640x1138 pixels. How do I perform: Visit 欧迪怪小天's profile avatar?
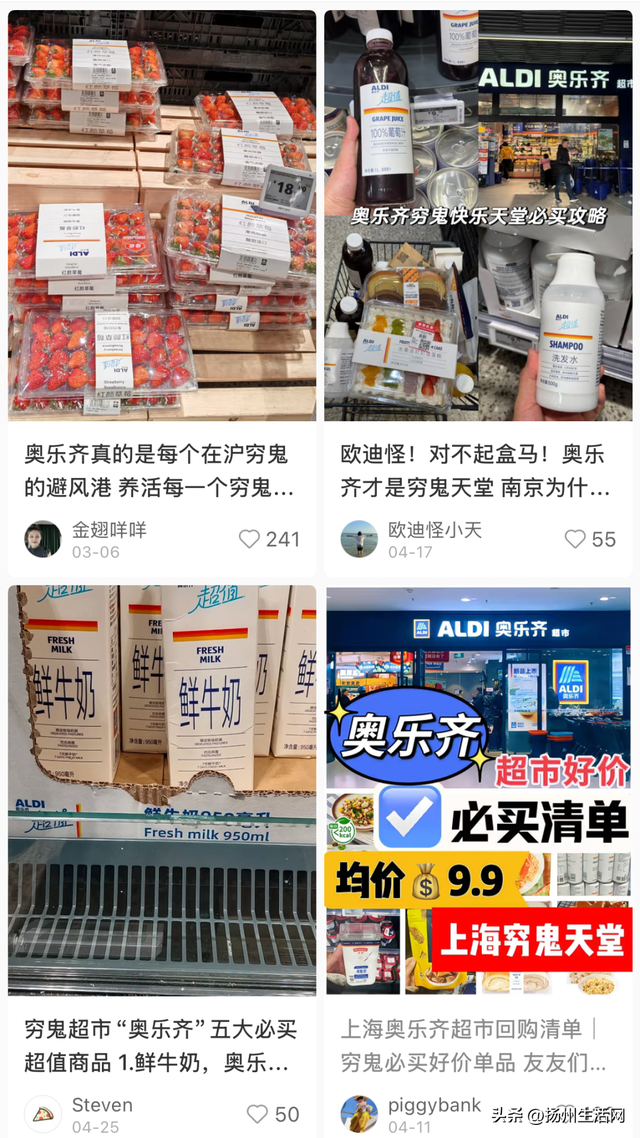[x=359, y=539]
